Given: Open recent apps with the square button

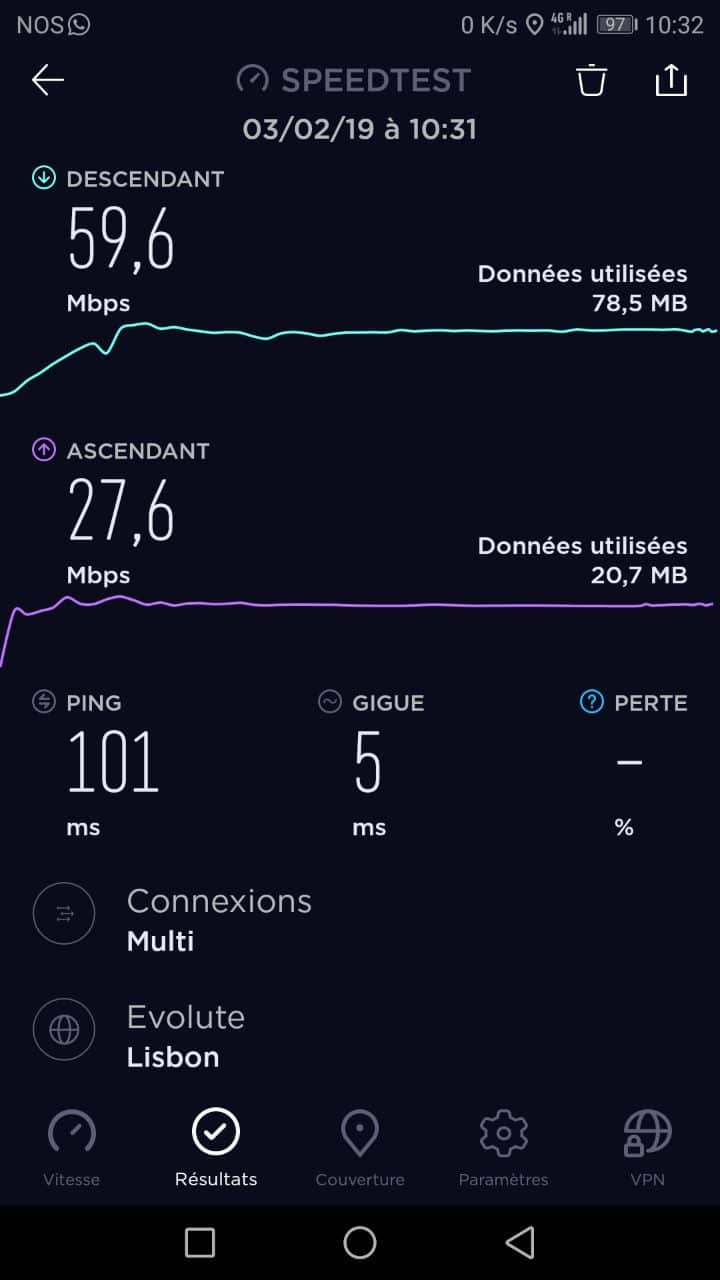Looking at the screenshot, I should 200,1243.
